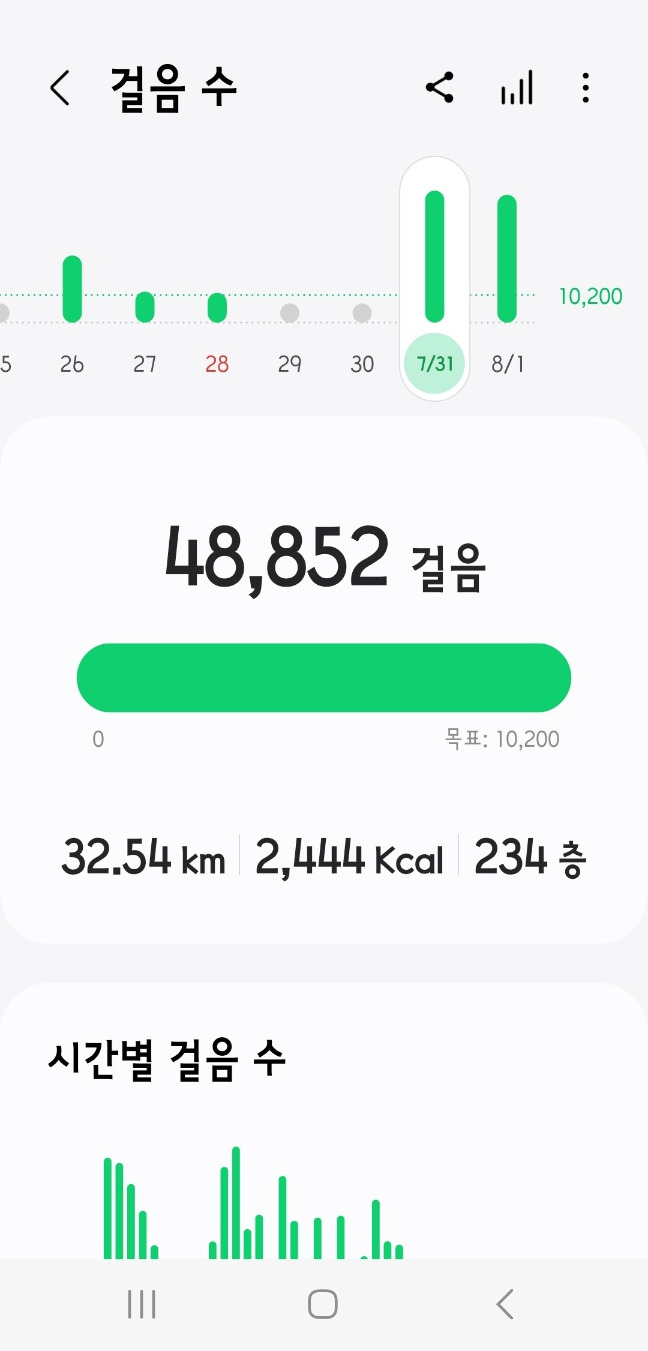Image resolution: width=648 pixels, height=1351 pixels.
Task: Share the step count record
Action: [440, 88]
